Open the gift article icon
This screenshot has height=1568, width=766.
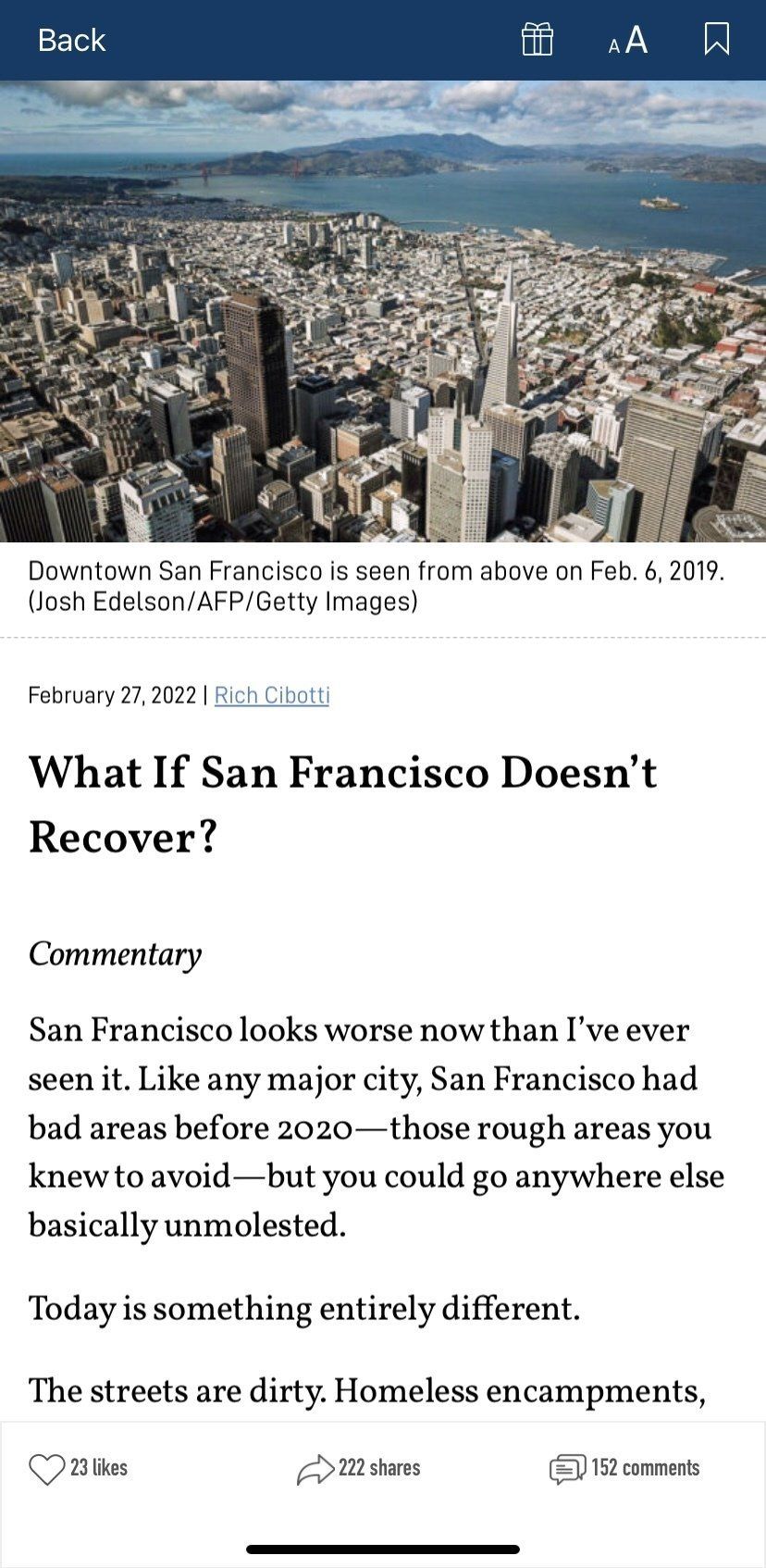(537, 40)
